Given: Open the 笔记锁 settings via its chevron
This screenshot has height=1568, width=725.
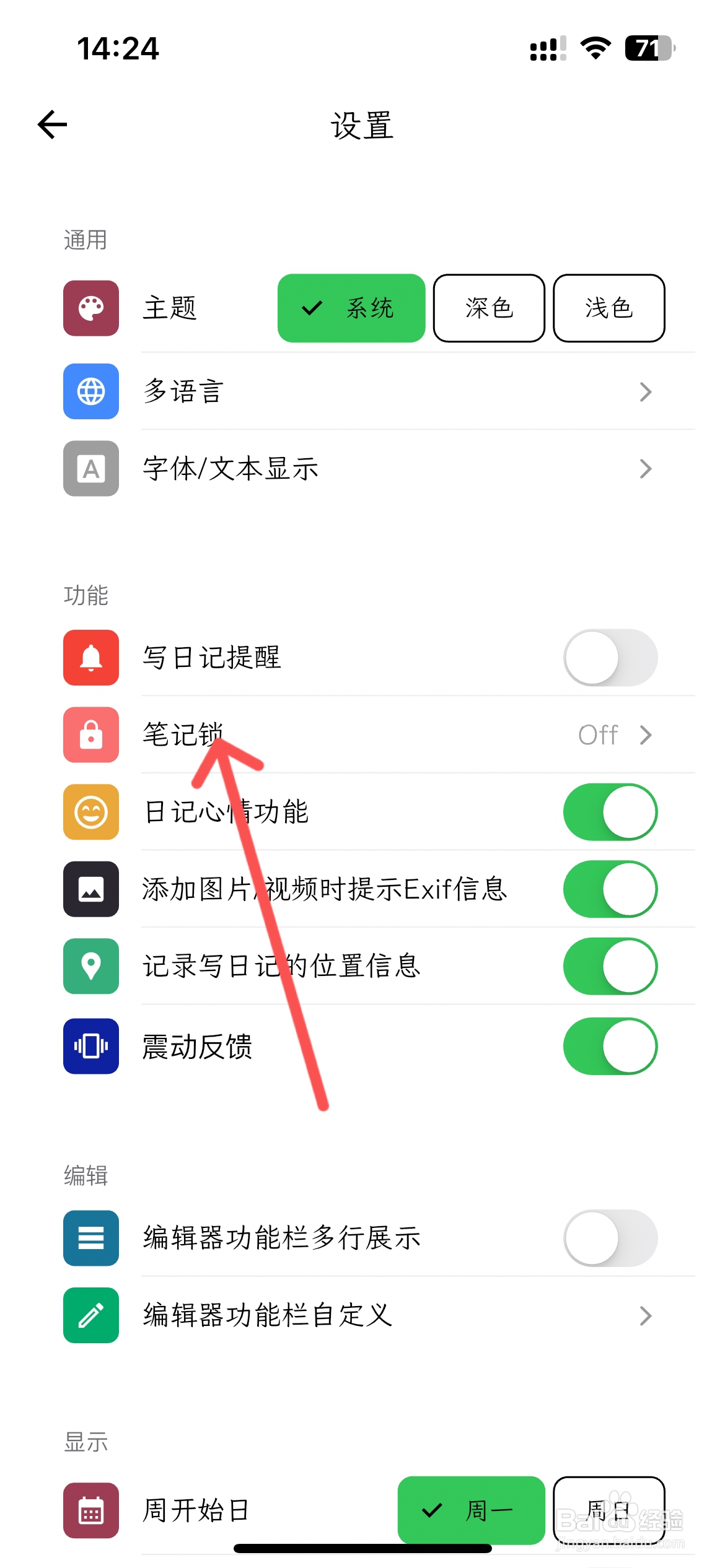Looking at the screenshot, I should click(x=647, y=735).
